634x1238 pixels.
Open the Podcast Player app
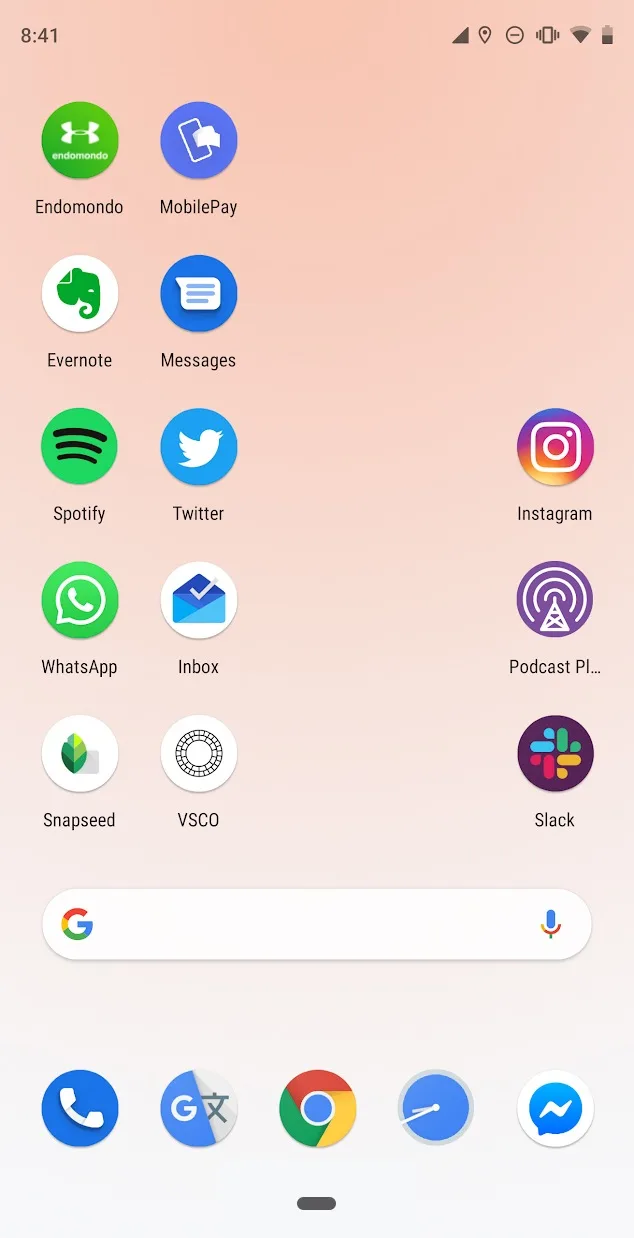(555, 600)
